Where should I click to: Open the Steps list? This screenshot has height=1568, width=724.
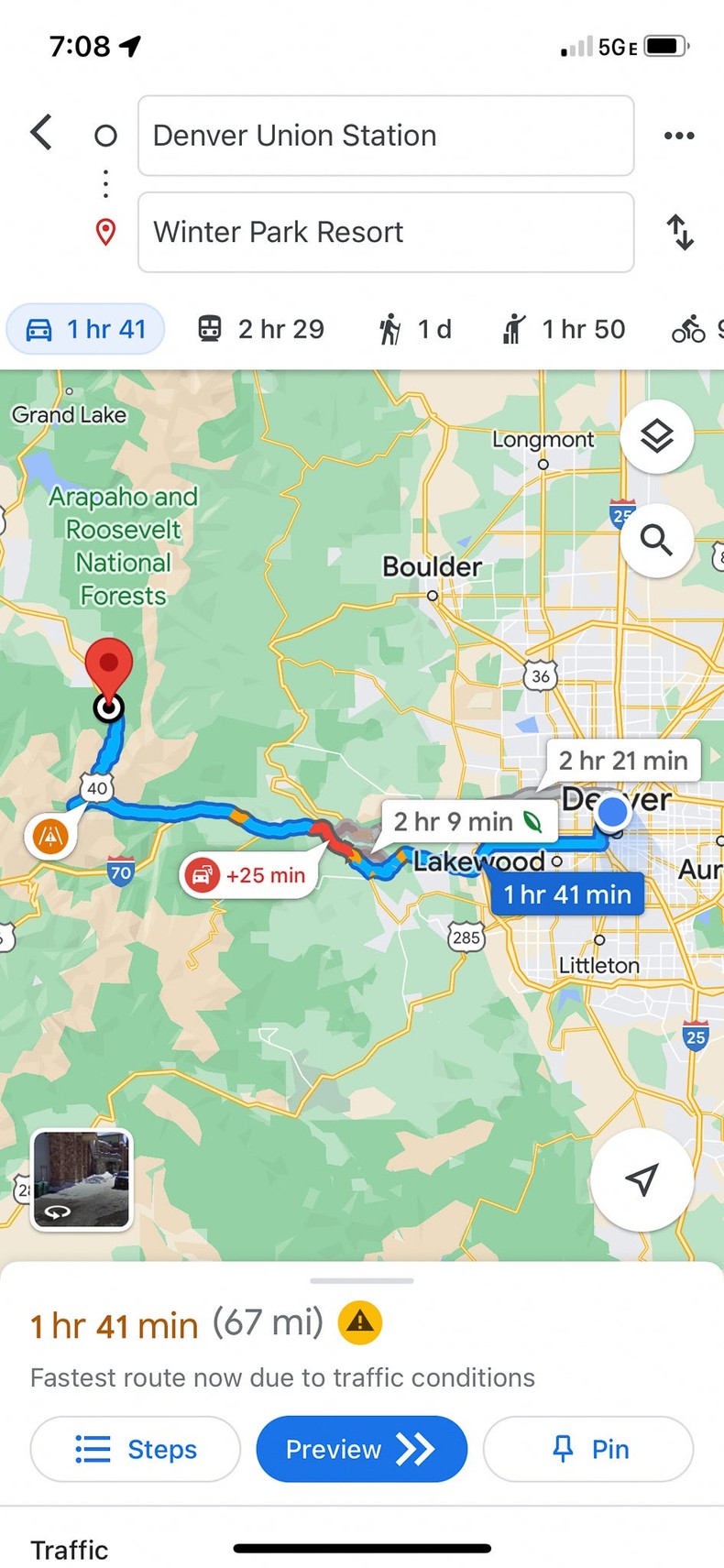pyautogui.click(x=135, y=1449)
